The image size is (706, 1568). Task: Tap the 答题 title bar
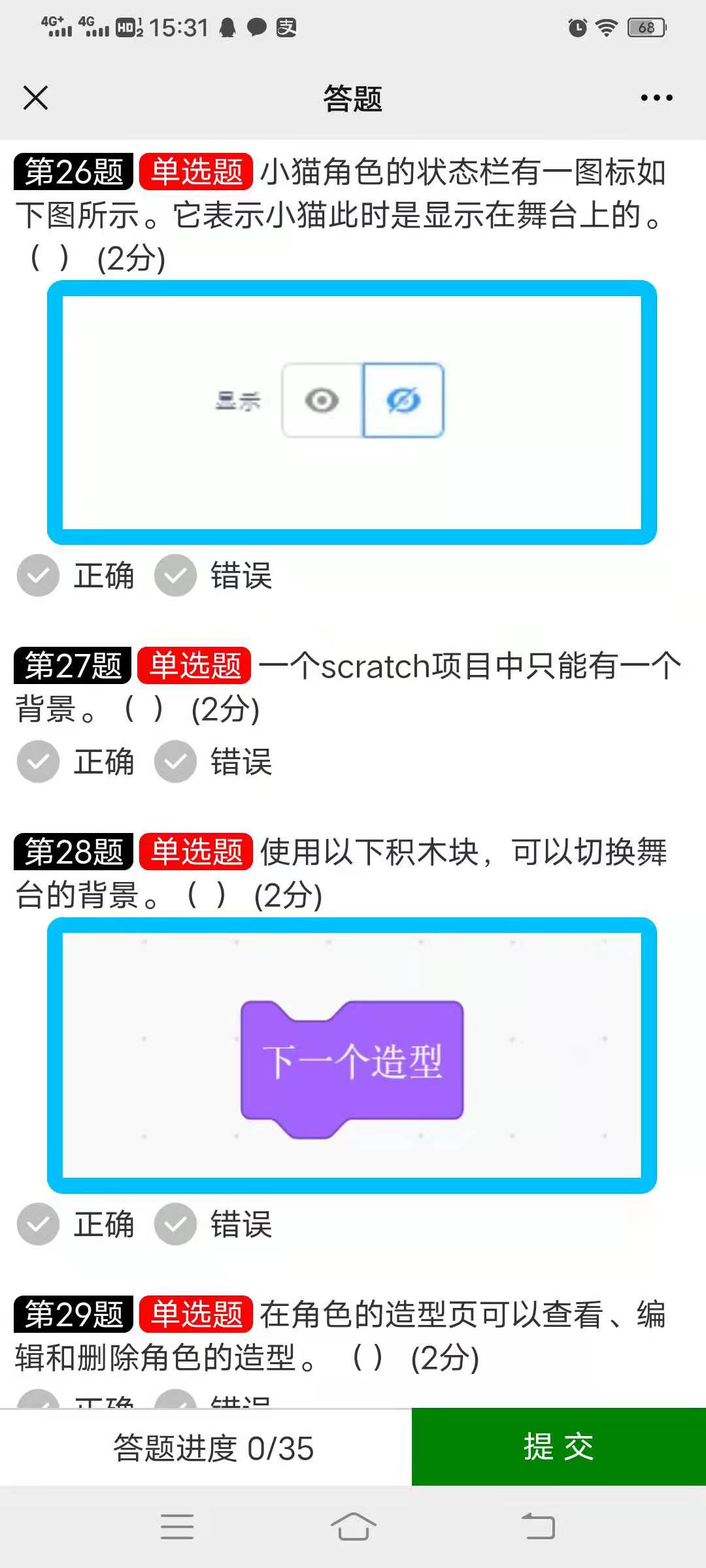pyautogui.click(x=353, y=99)
